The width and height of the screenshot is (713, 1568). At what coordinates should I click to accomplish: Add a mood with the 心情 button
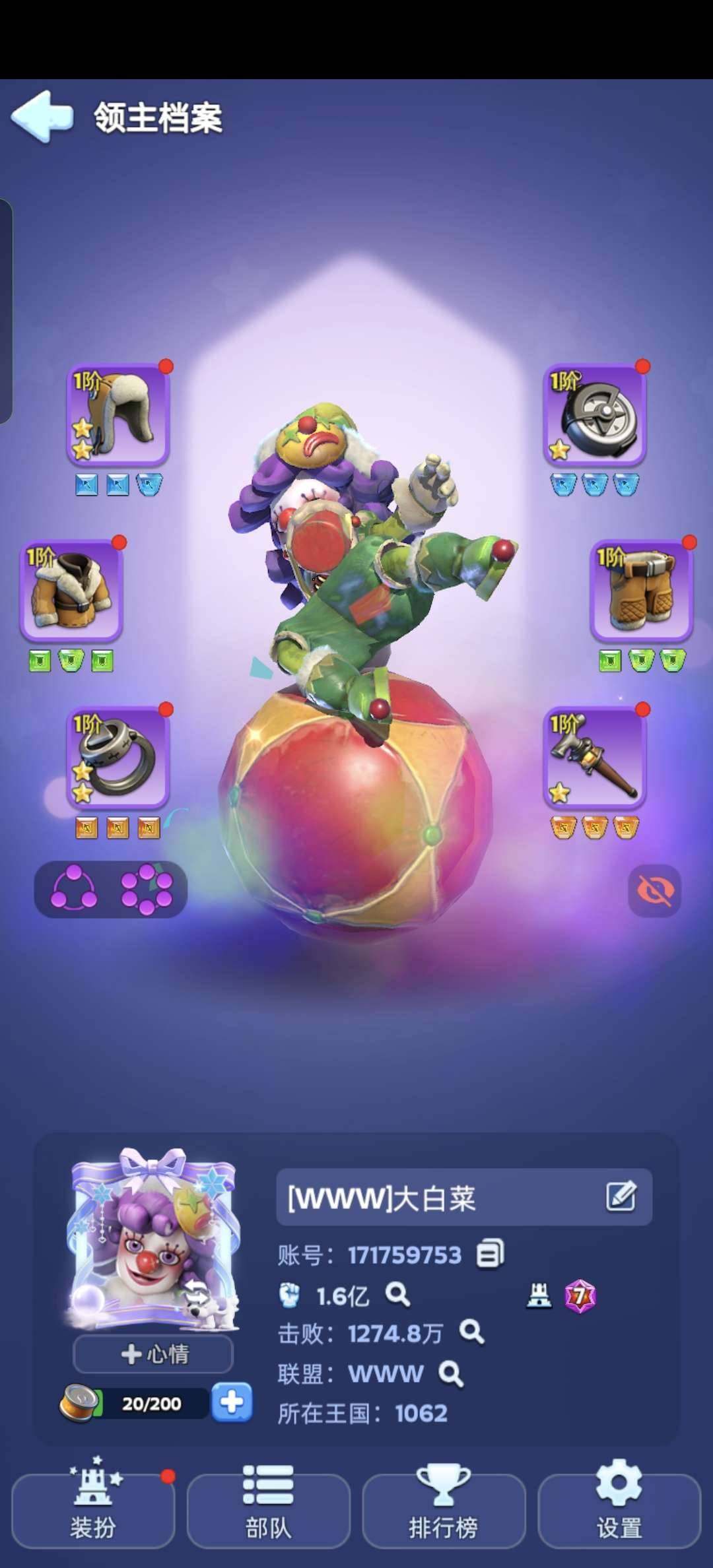pos(153,1354)
